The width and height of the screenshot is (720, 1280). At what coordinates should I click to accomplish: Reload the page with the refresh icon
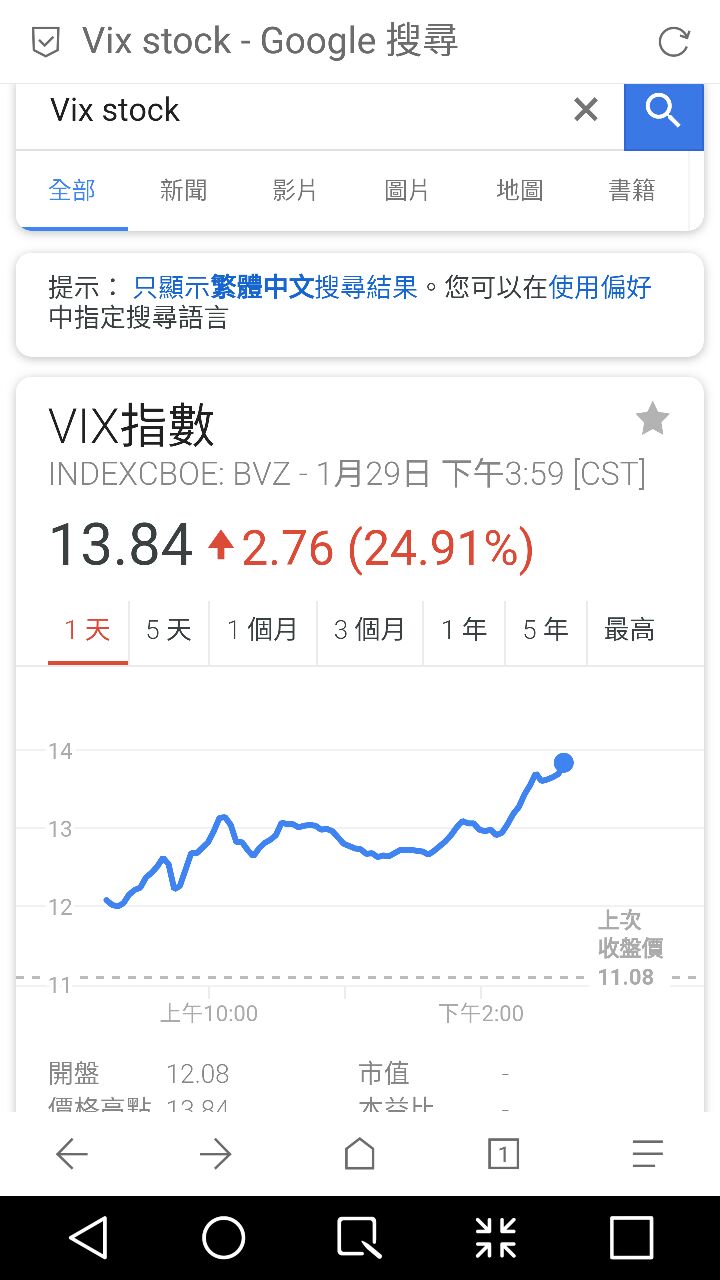(x=674, y=42)
